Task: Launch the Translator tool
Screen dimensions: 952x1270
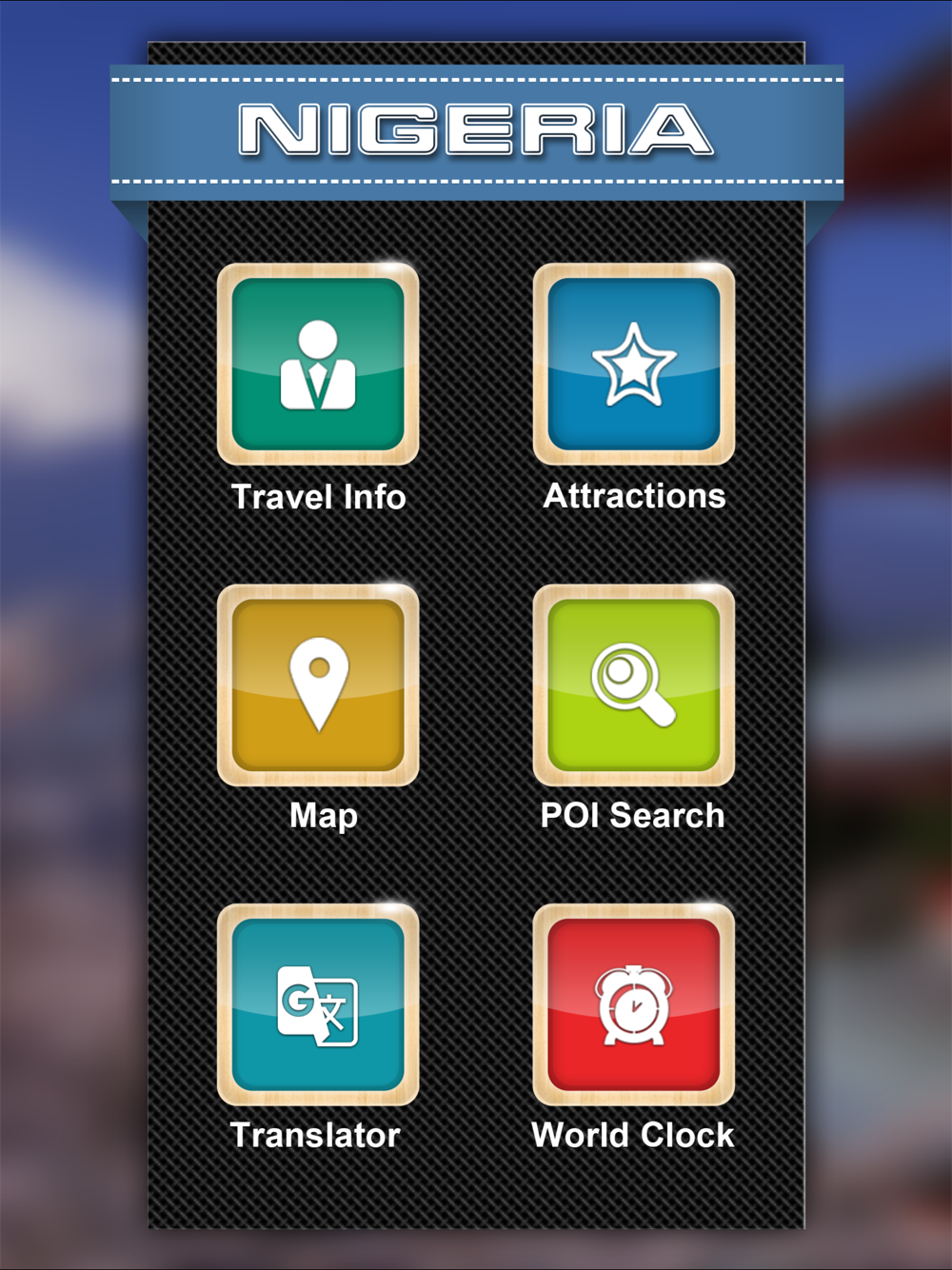Action: tap(318, 1005)
